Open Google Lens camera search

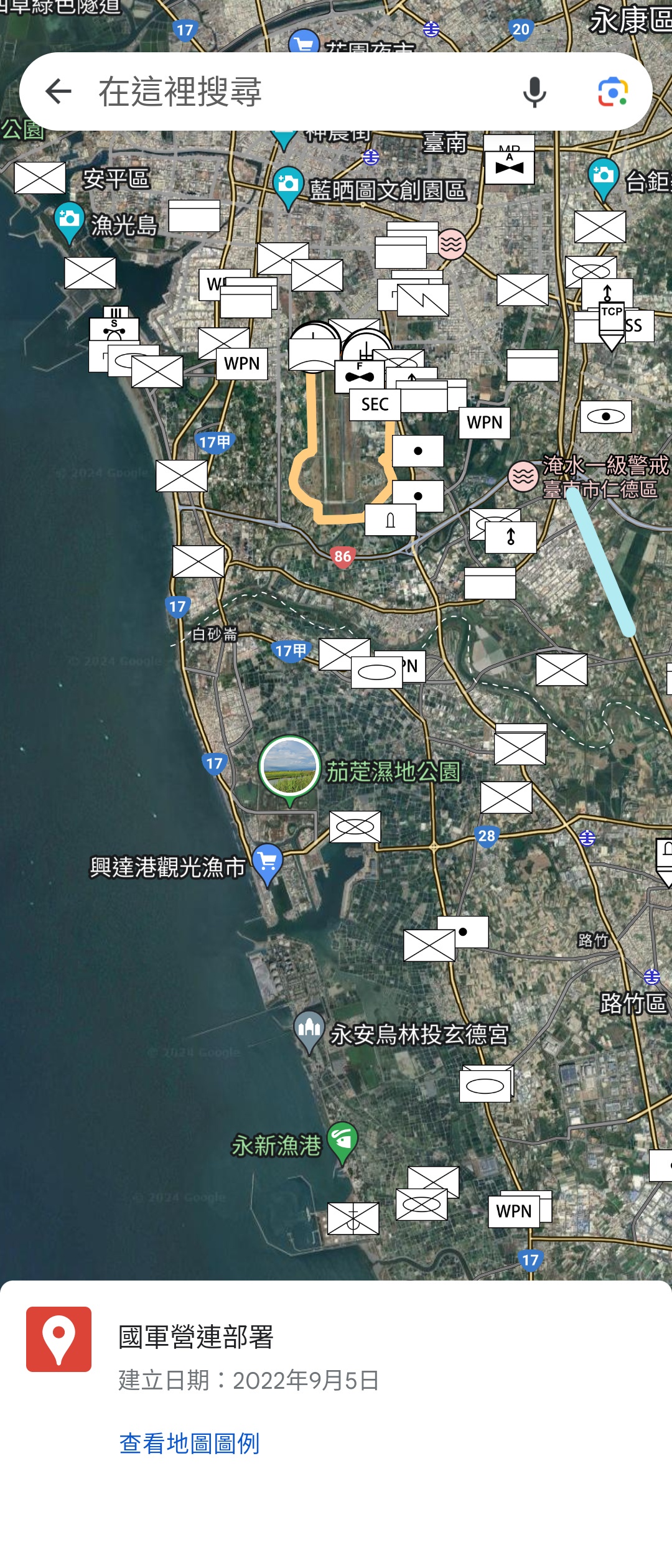tap(613, 92)
